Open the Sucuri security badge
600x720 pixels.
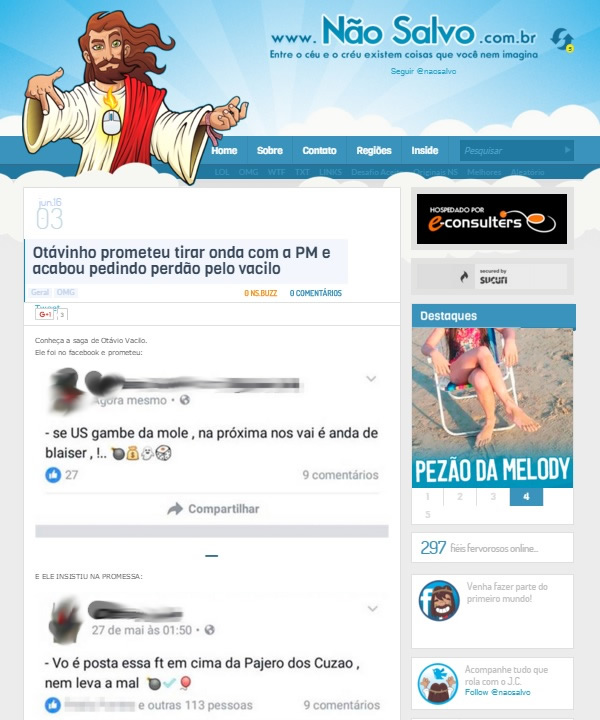[491, 276]
